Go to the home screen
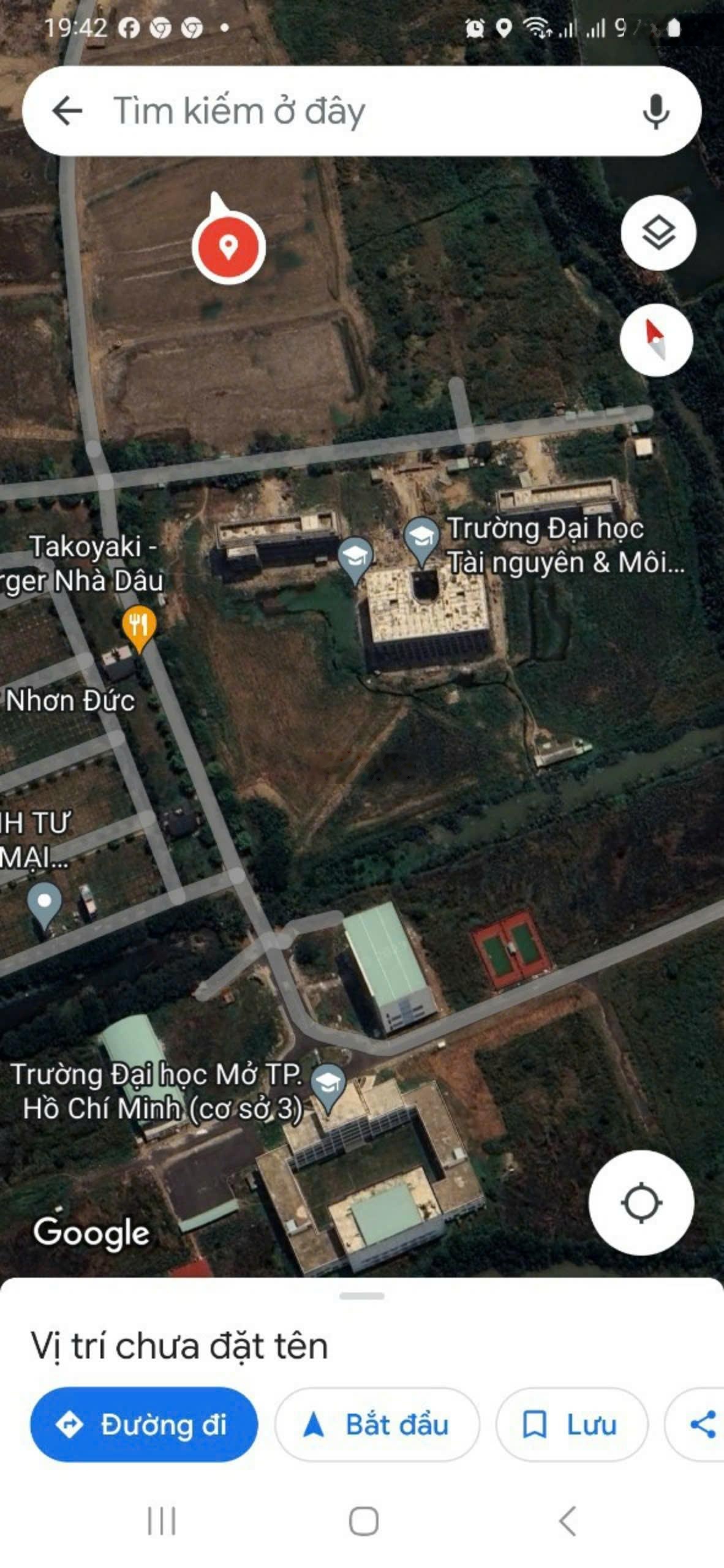This screenshot has width=724, height=1568. click(363, 1521)
